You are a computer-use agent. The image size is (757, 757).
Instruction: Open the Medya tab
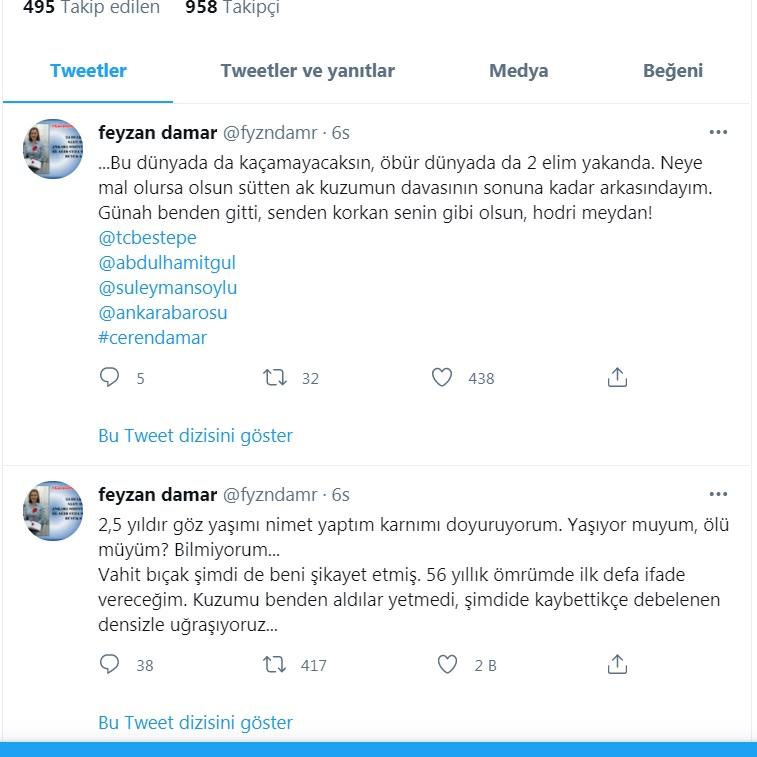coord(518,71)
